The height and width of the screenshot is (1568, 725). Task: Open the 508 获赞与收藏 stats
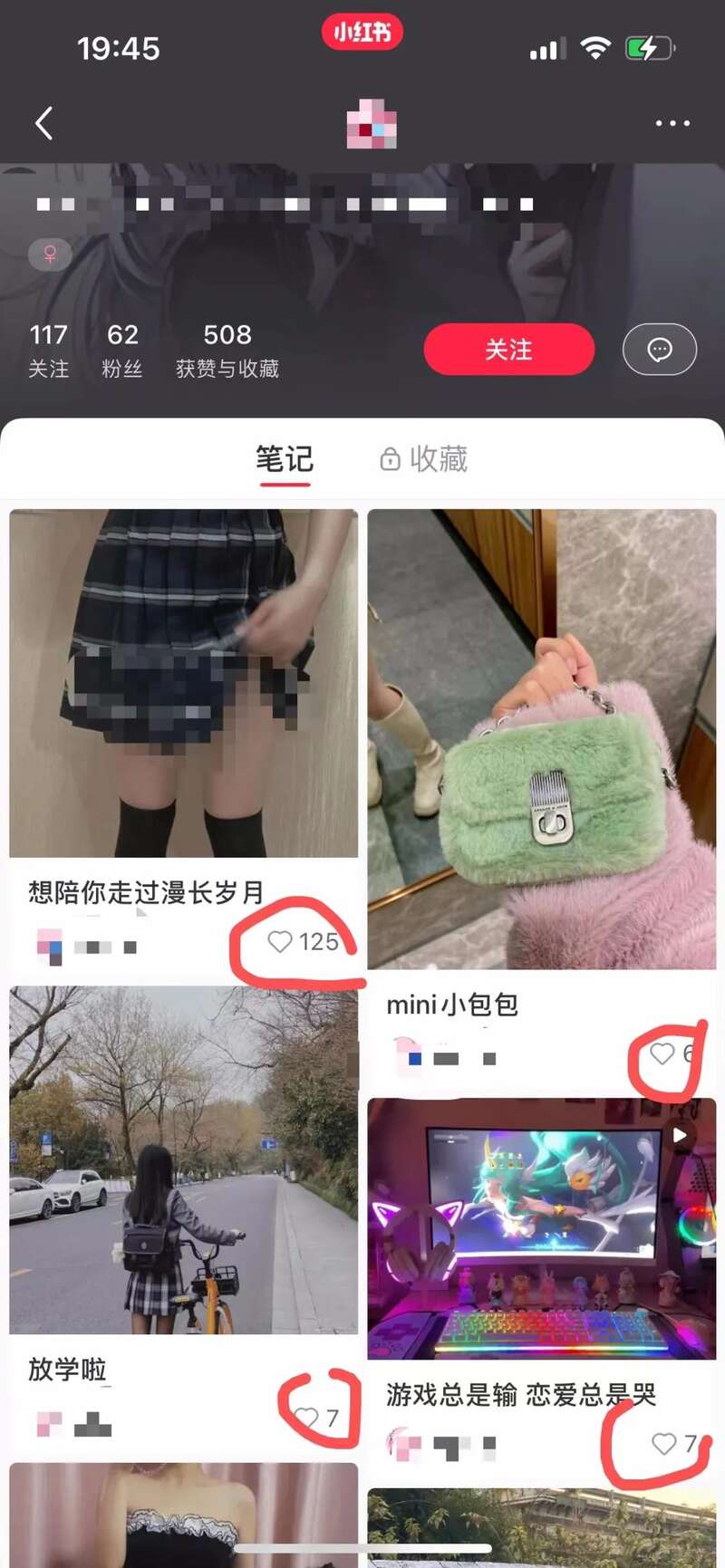(227, 351)
